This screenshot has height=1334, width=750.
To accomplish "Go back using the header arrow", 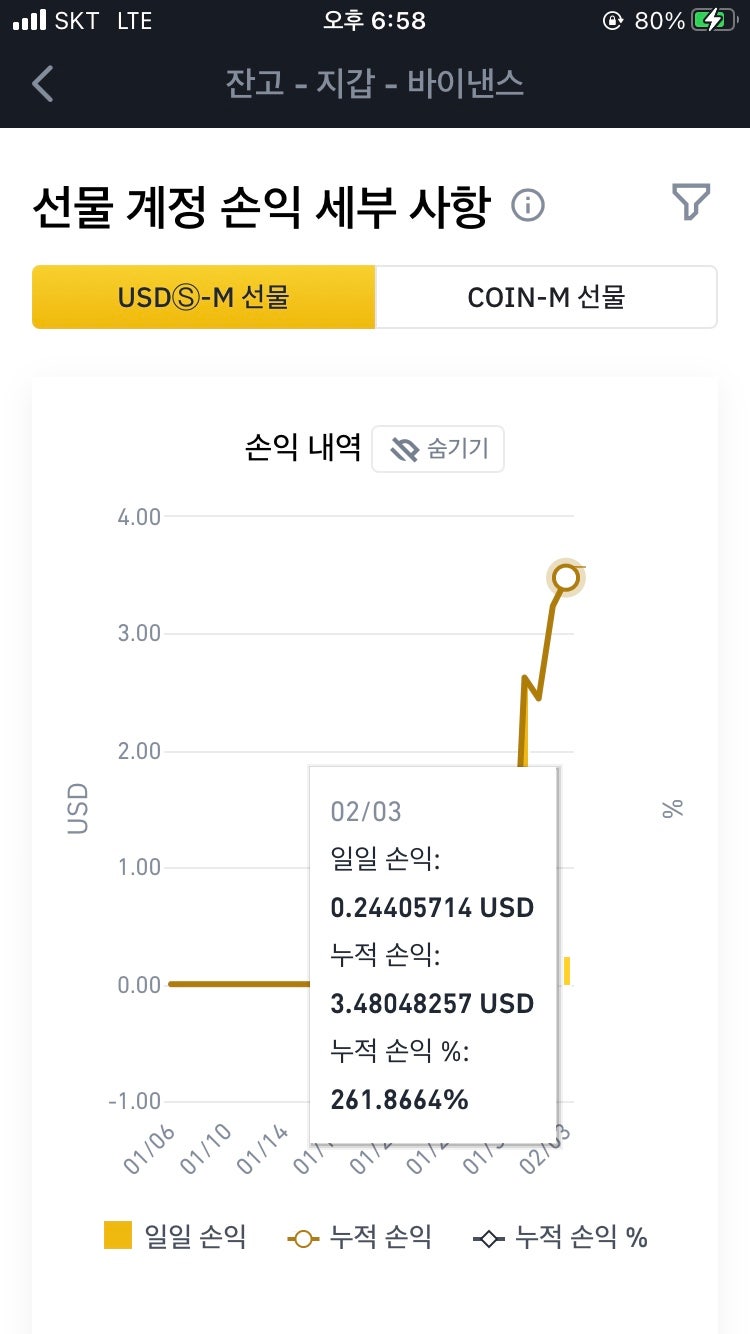I will 42,84.
